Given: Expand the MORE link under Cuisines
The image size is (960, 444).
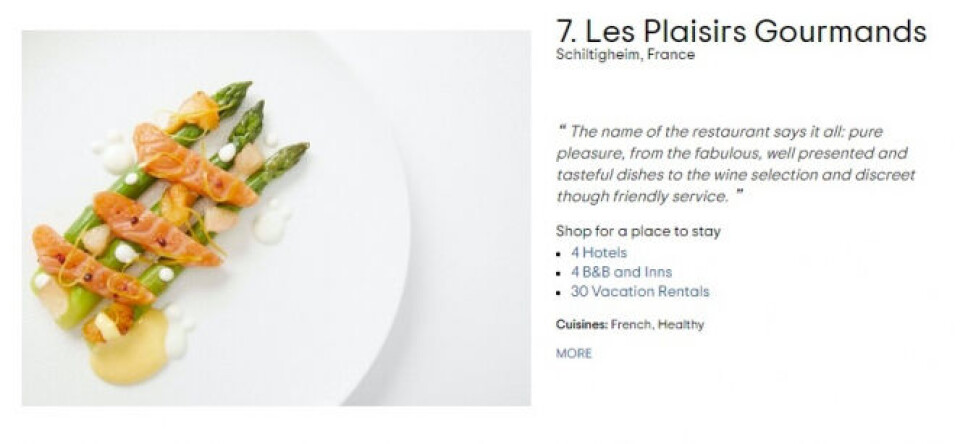Looking at the screenshot, I should pyautogui.click(x=574, y=353).
